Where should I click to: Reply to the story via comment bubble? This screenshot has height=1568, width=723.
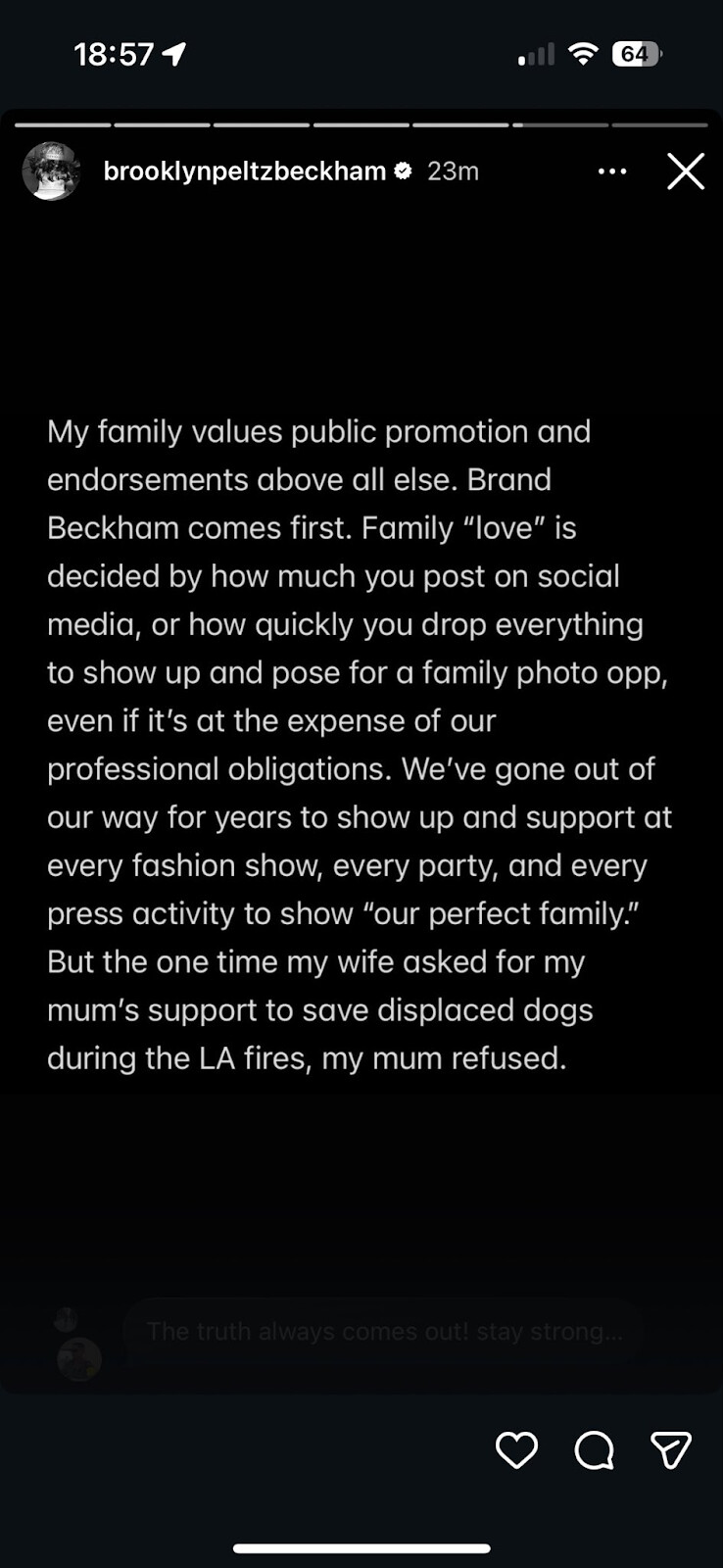coord(594,1450)
